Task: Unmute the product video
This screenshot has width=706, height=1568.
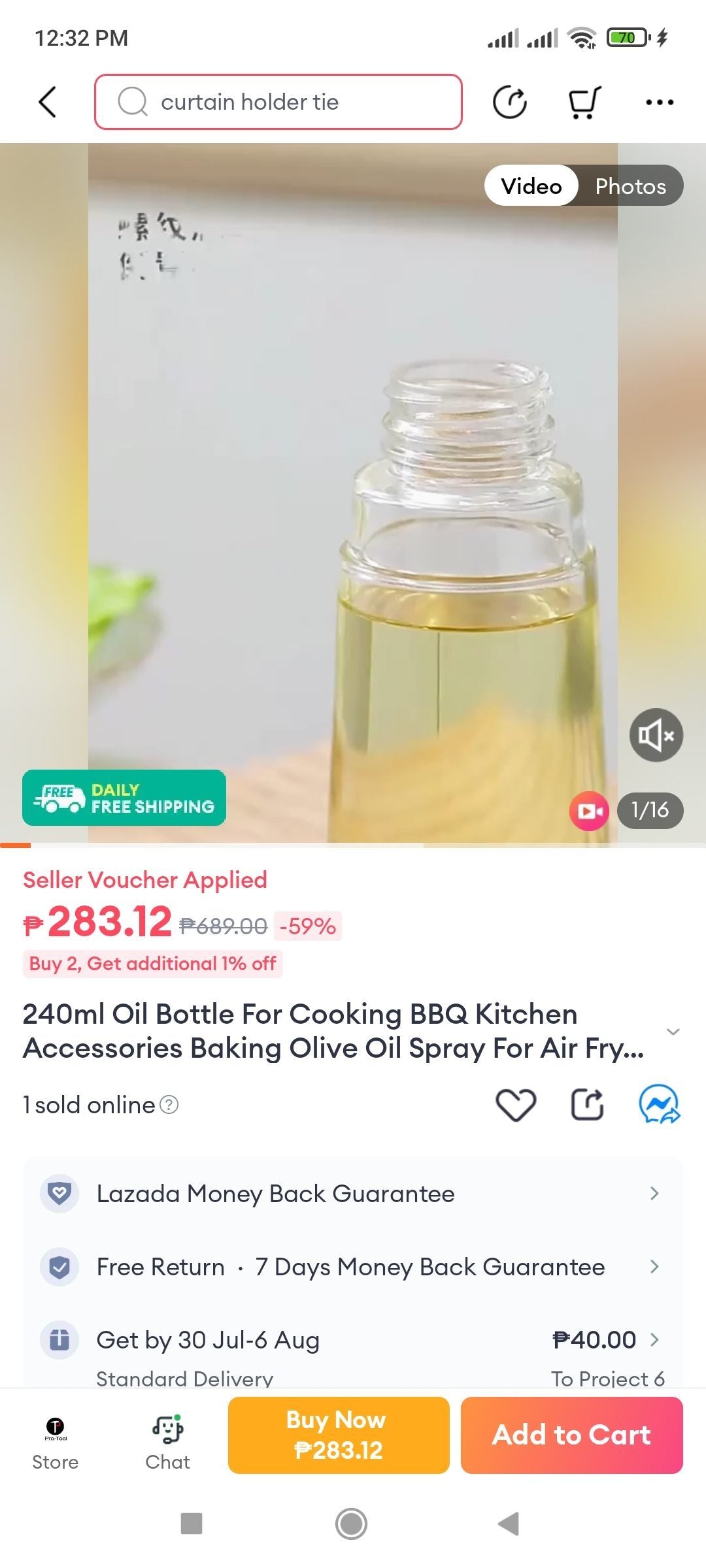Action: [x=656, y=735]
